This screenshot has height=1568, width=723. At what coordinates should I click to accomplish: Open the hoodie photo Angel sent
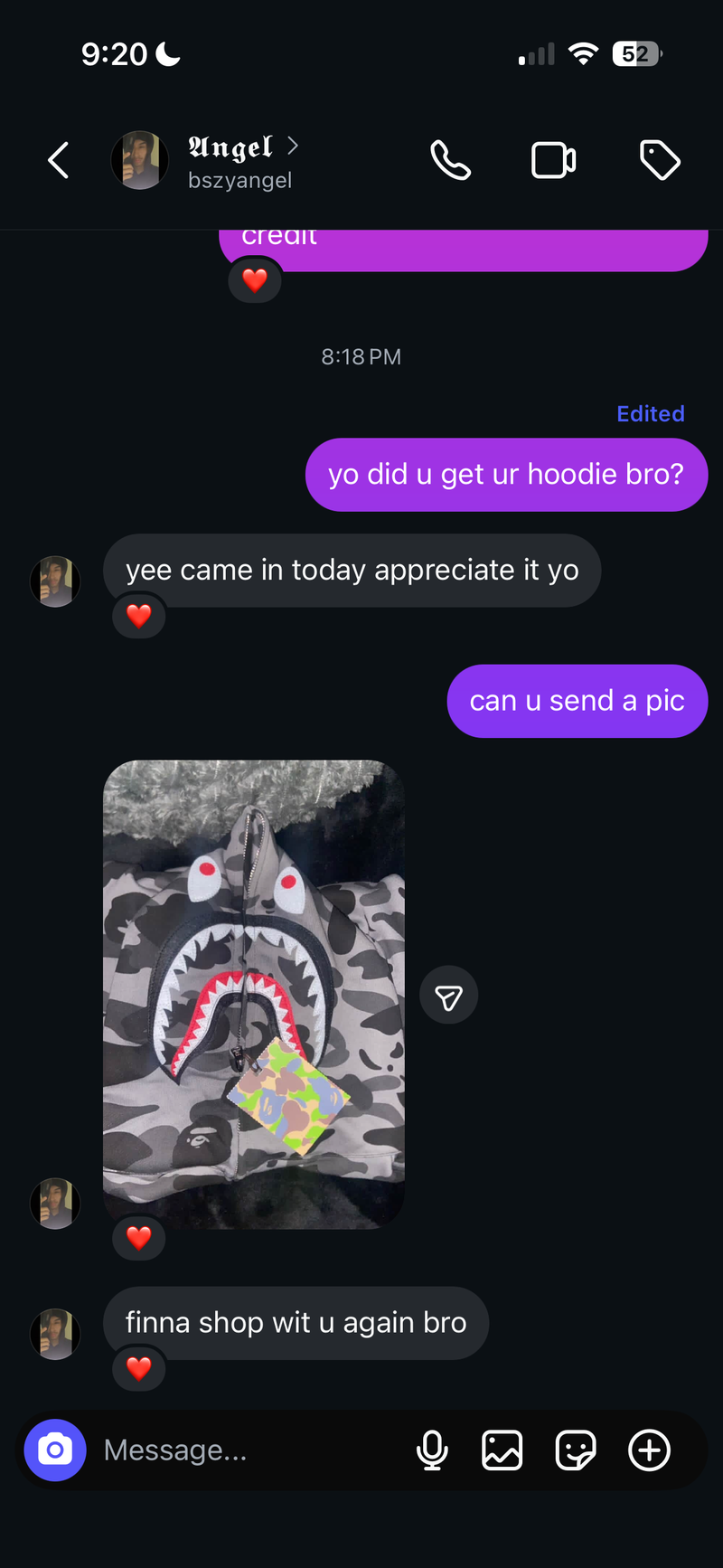(x=254, y=993)
